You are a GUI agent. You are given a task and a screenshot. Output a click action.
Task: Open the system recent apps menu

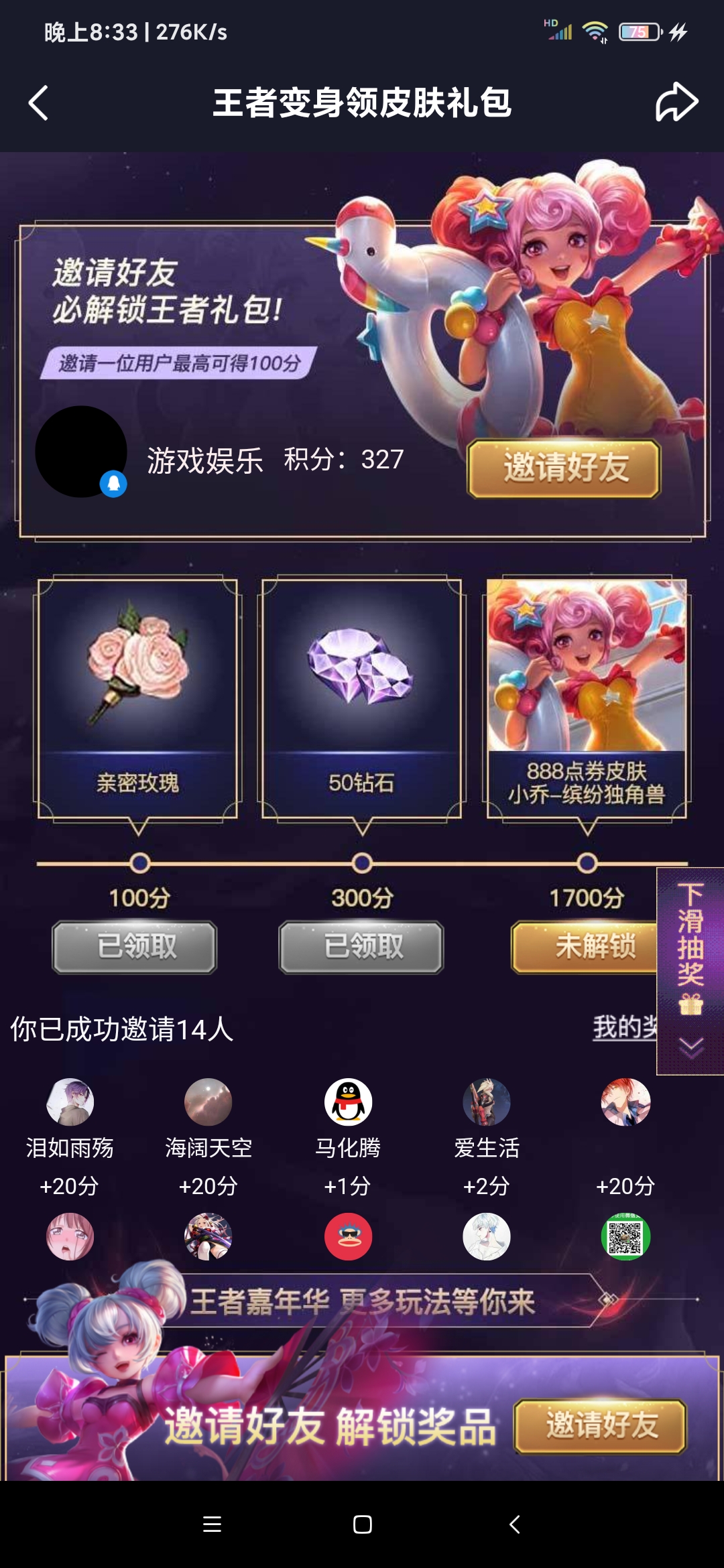212,1524
